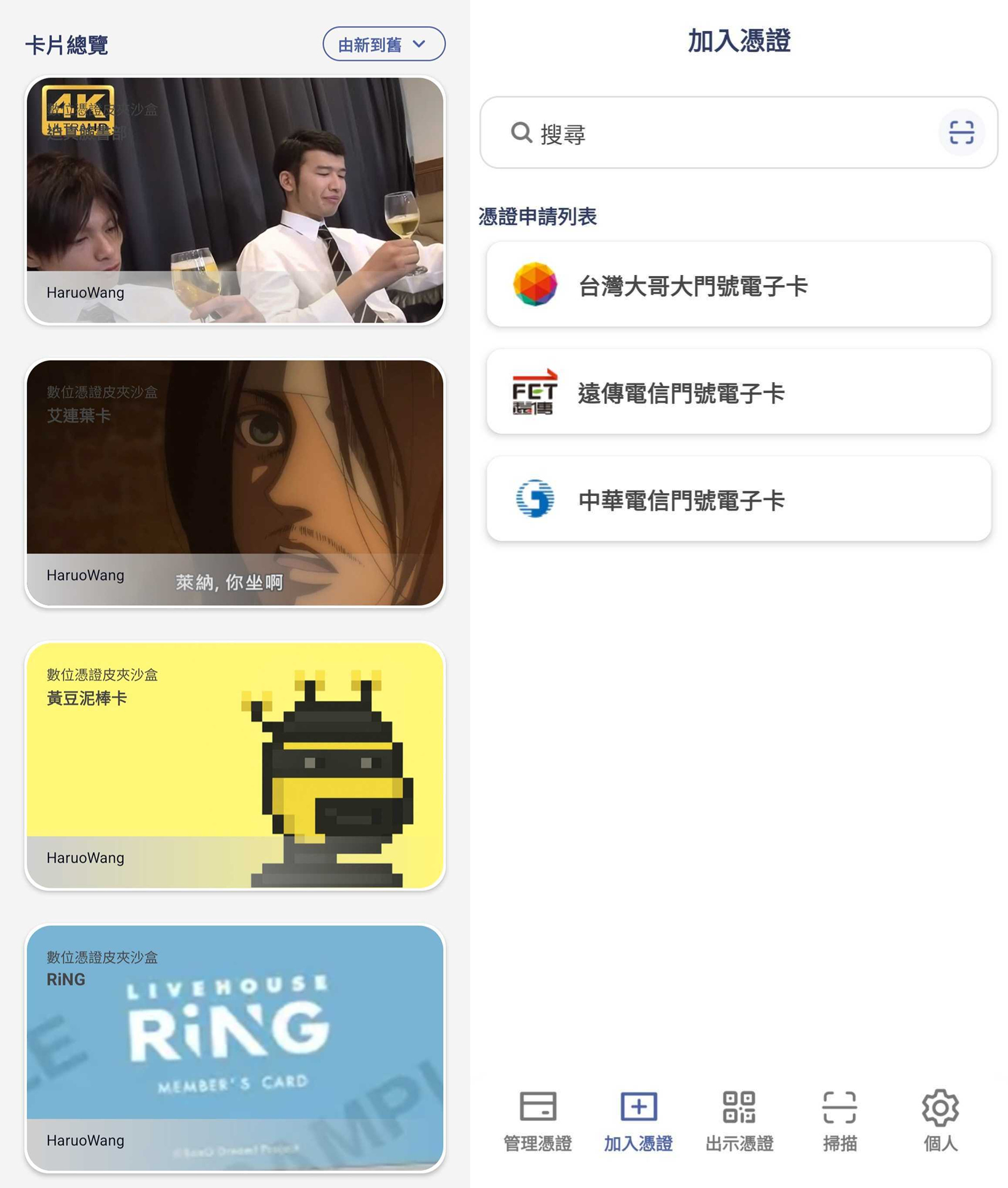Tap the scan icon in the search bar

[961, 132]
